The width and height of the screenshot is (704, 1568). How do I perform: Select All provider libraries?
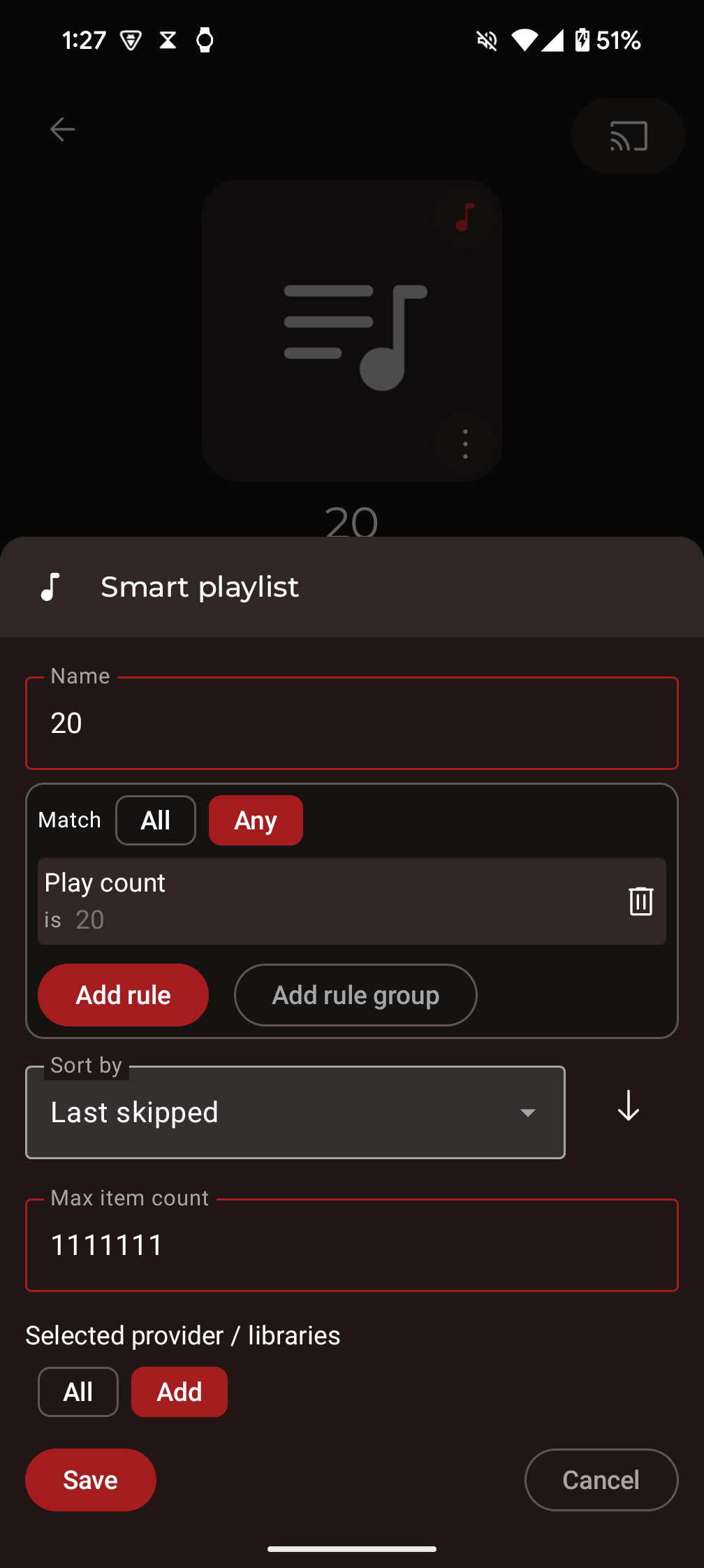[x=78, y=1392]
